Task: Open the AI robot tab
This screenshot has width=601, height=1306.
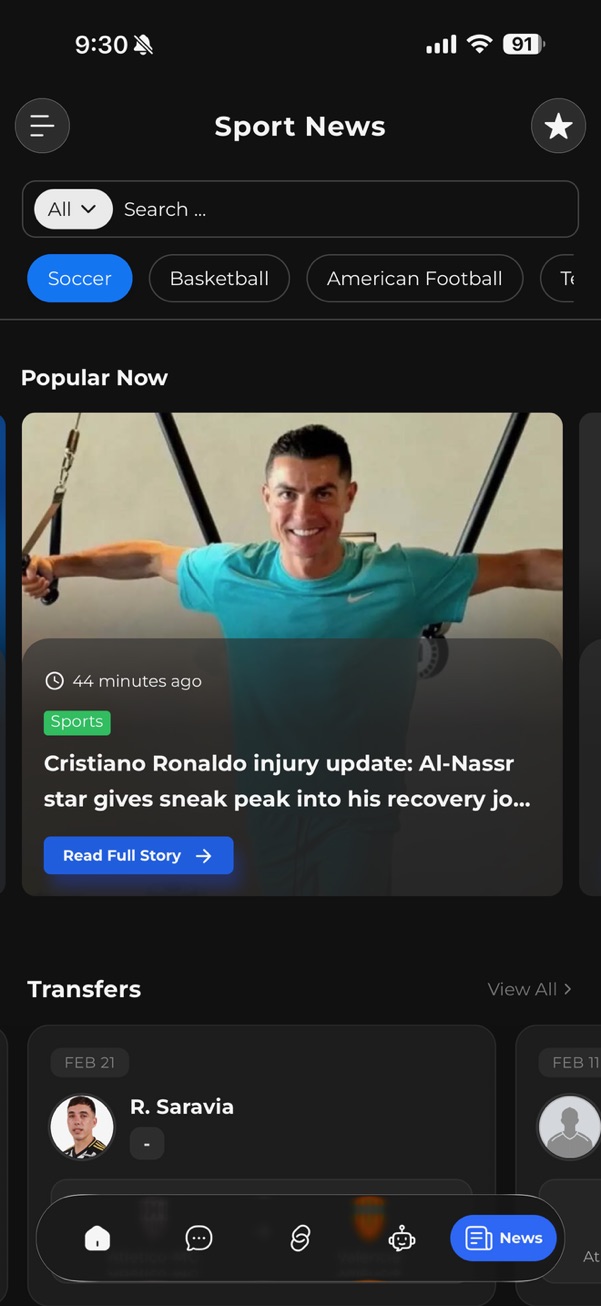Action: 402,1238
